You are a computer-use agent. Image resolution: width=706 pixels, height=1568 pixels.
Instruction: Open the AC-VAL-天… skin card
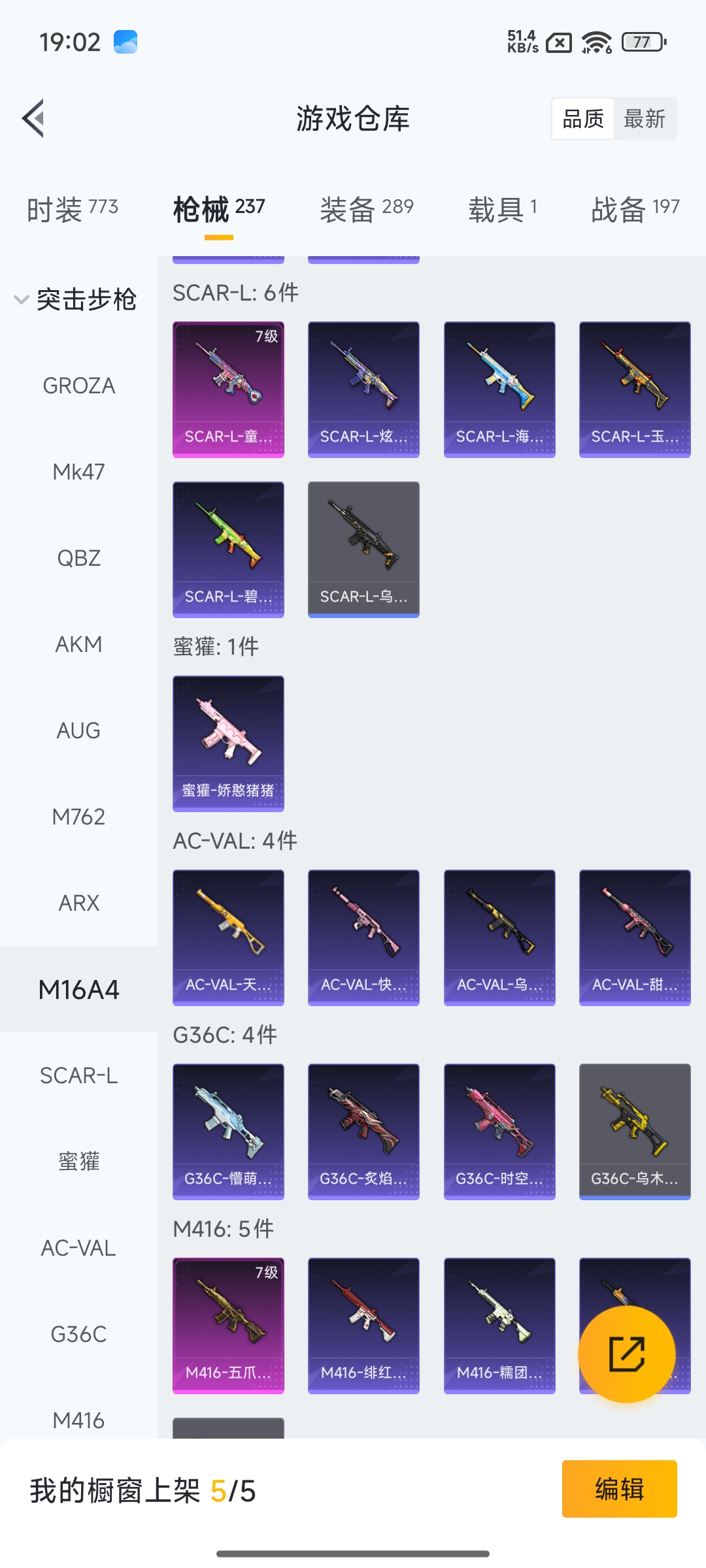tap(228, 937)
